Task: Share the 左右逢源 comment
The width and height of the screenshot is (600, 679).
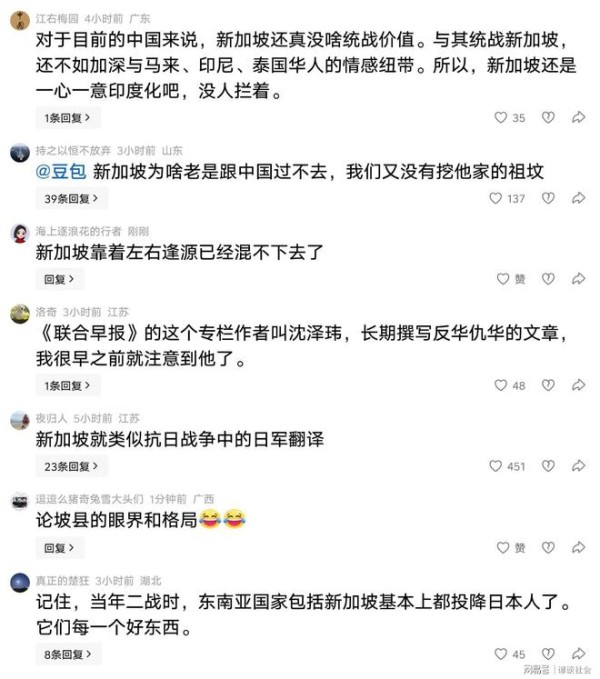Action: pyautogui.click(x=579, y=279)
